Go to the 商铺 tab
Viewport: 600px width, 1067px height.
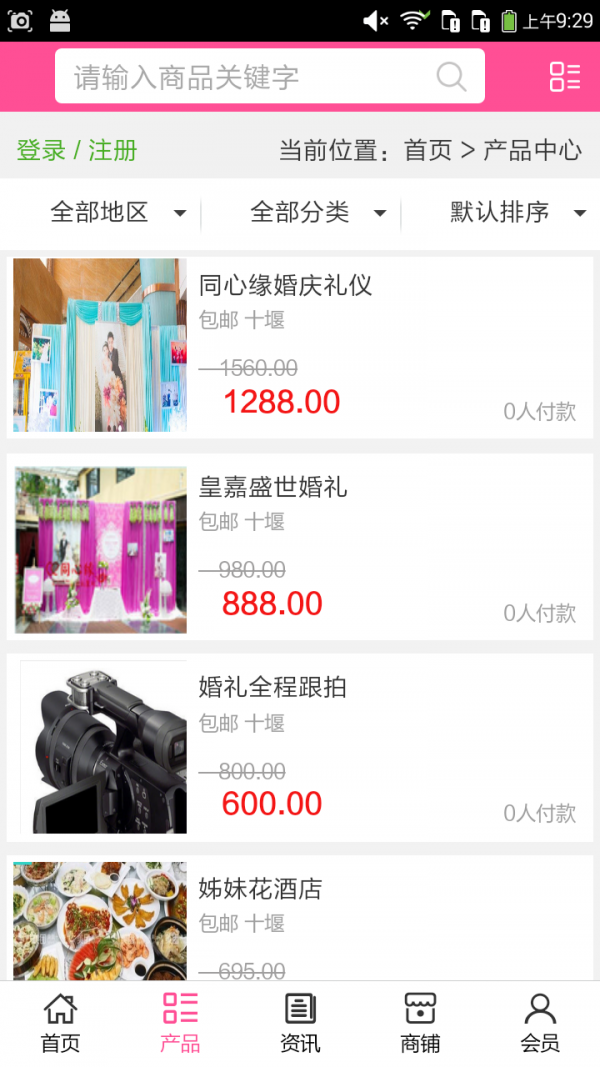pos(420,1023)
